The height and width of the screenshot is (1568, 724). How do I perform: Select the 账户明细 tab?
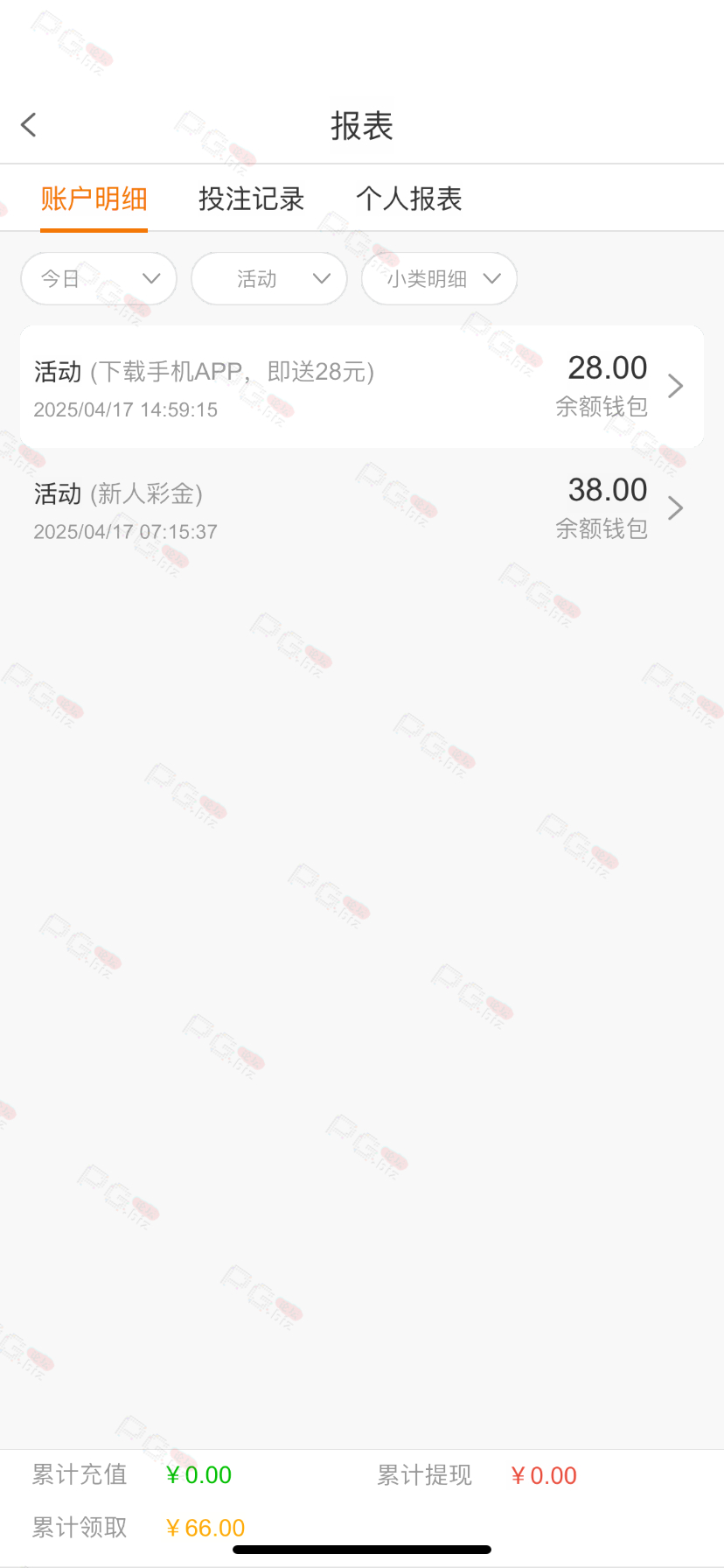tap(94, 199)
